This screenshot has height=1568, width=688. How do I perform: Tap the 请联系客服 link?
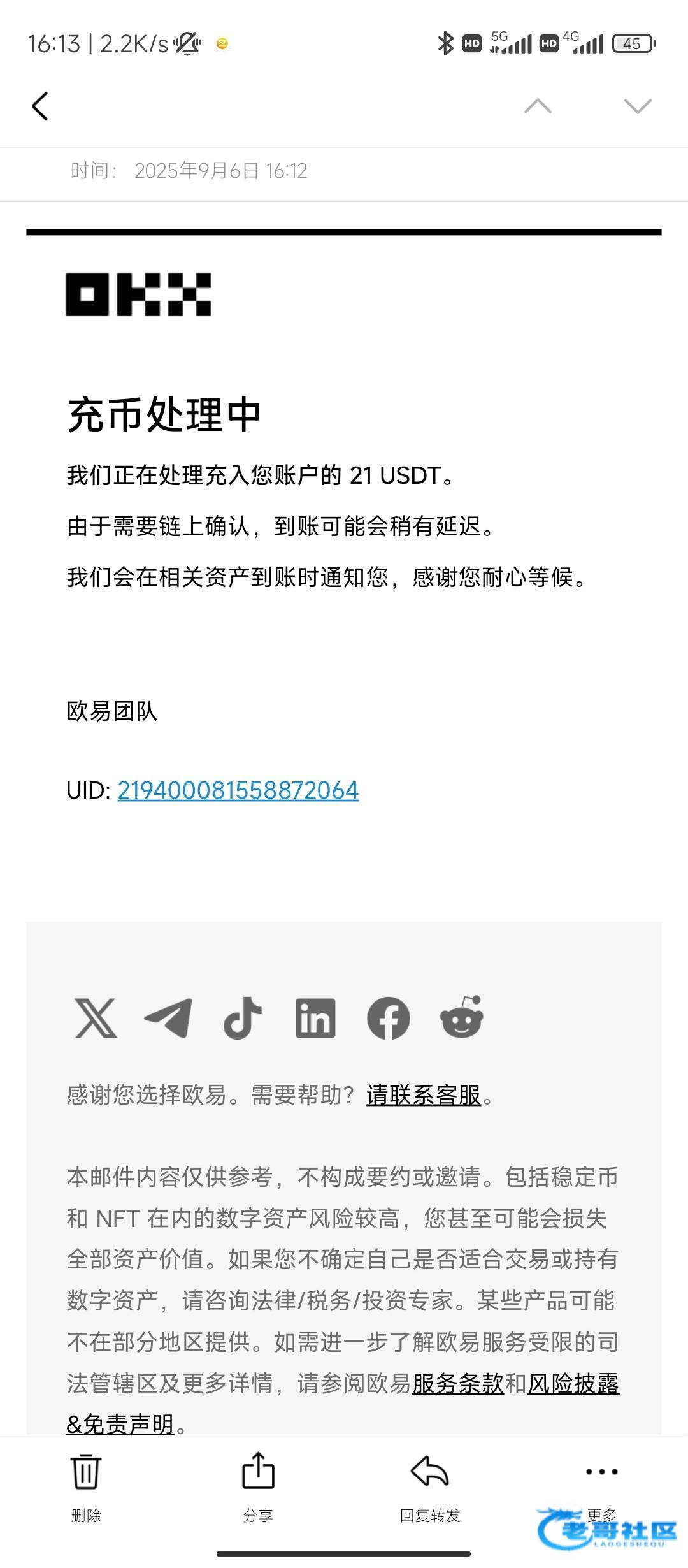tap(424, 1095)
